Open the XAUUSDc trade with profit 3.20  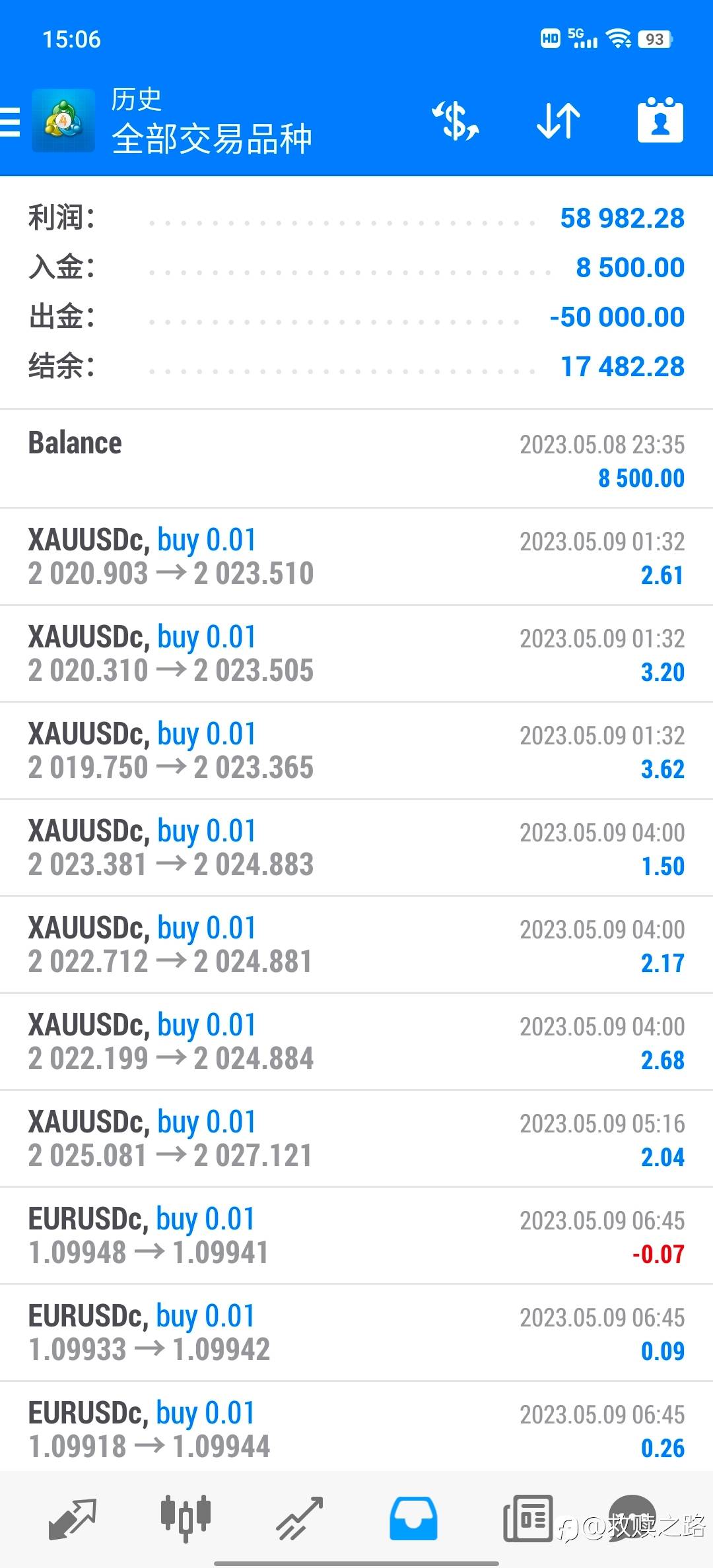(x=356, y=654)
